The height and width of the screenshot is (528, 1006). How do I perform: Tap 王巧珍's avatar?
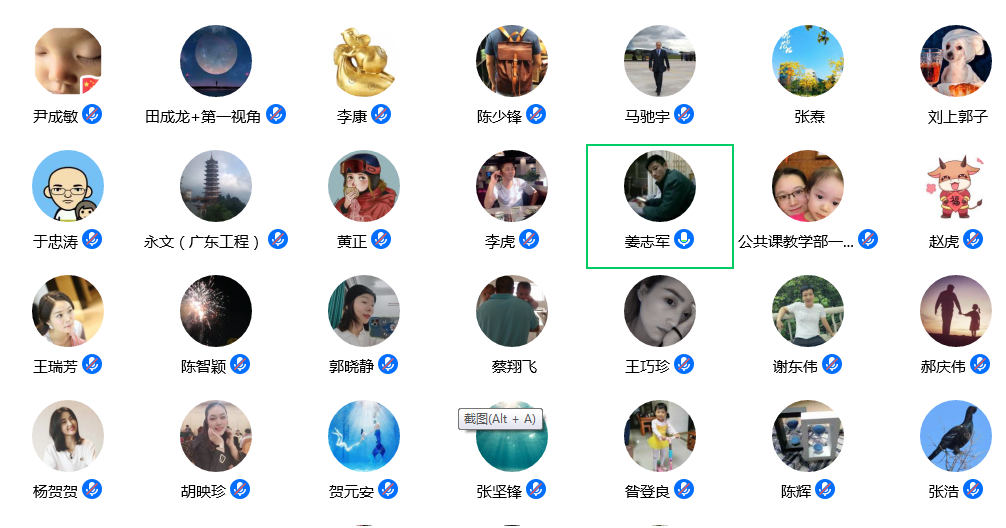[x=660, y=312]
